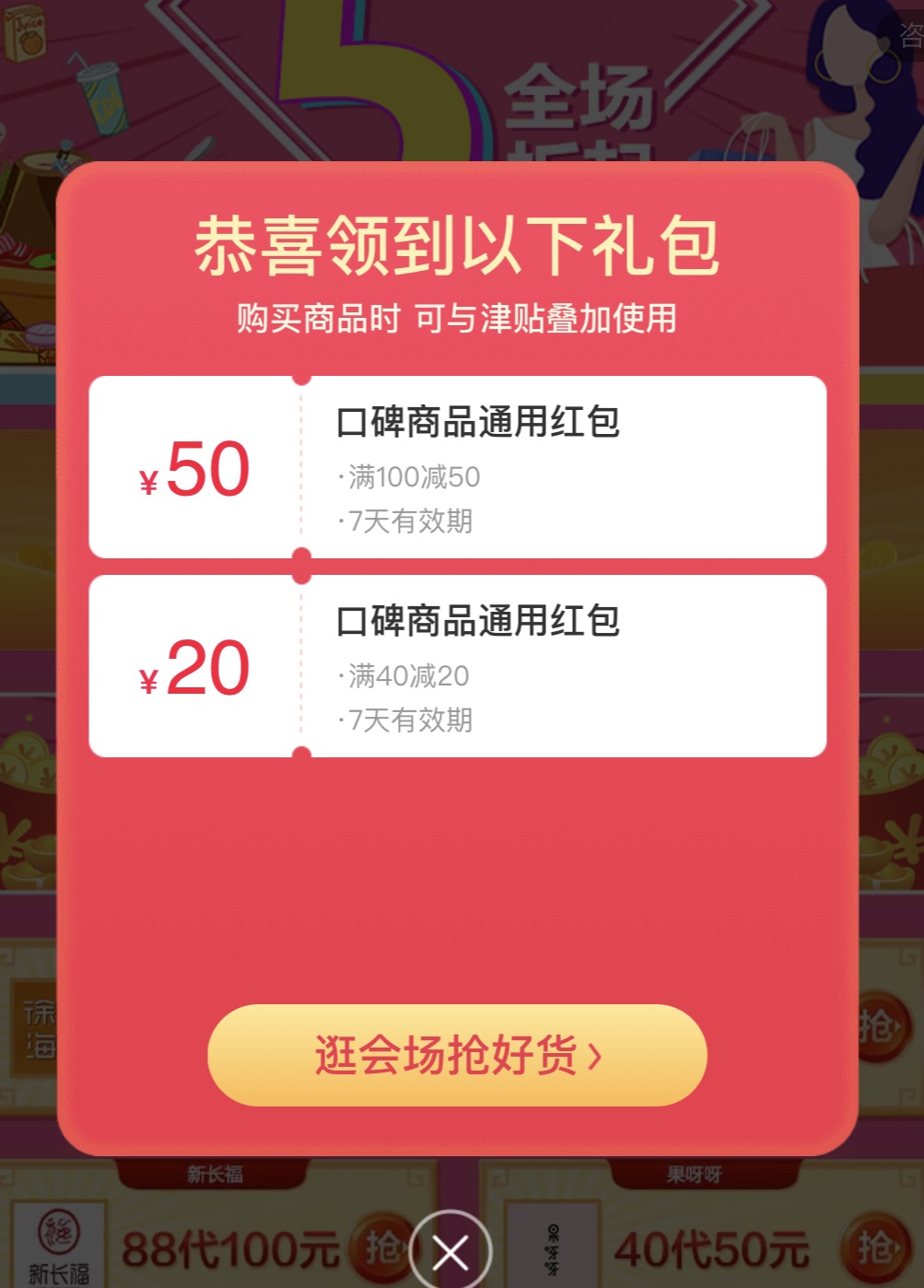Viewport: 924px width, 1288px height.
Task: Close the gift package popup
Action: tap(450, 1251)
